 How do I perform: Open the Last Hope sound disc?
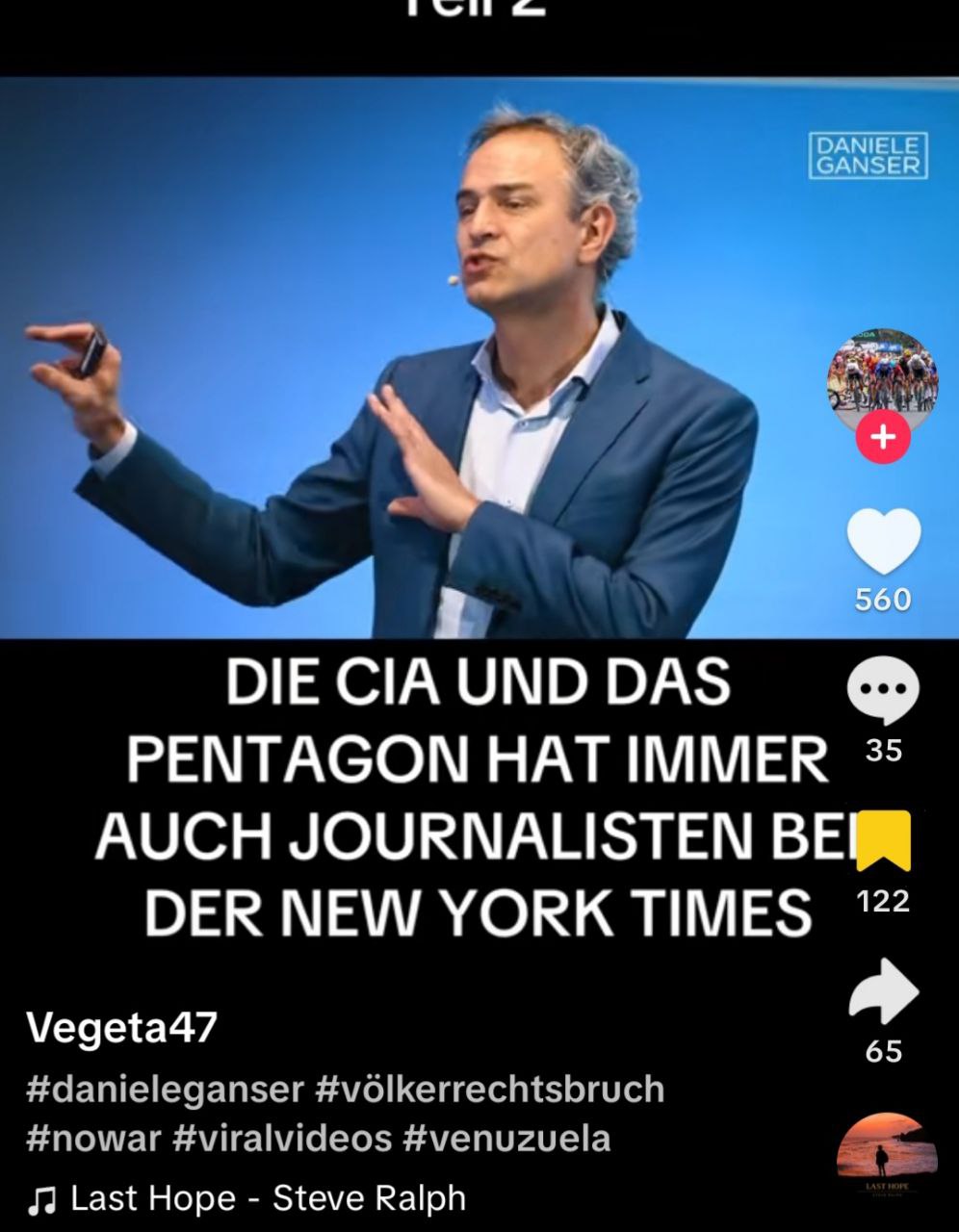pyautogui.click(x=886, y=1159)
